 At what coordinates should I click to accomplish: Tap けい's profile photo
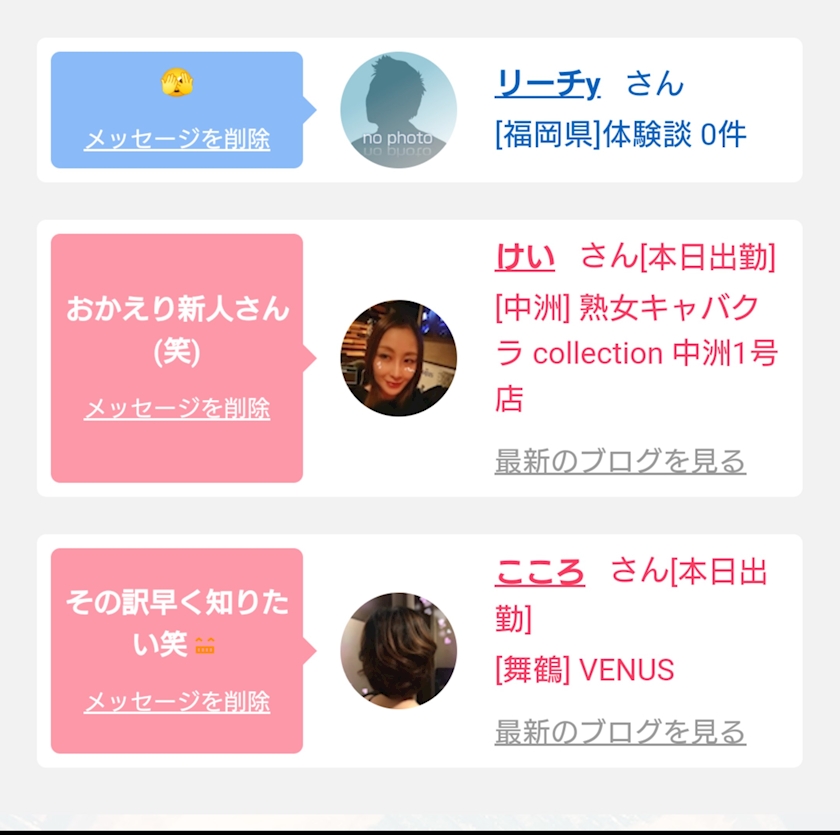click(x=399, y=358)
